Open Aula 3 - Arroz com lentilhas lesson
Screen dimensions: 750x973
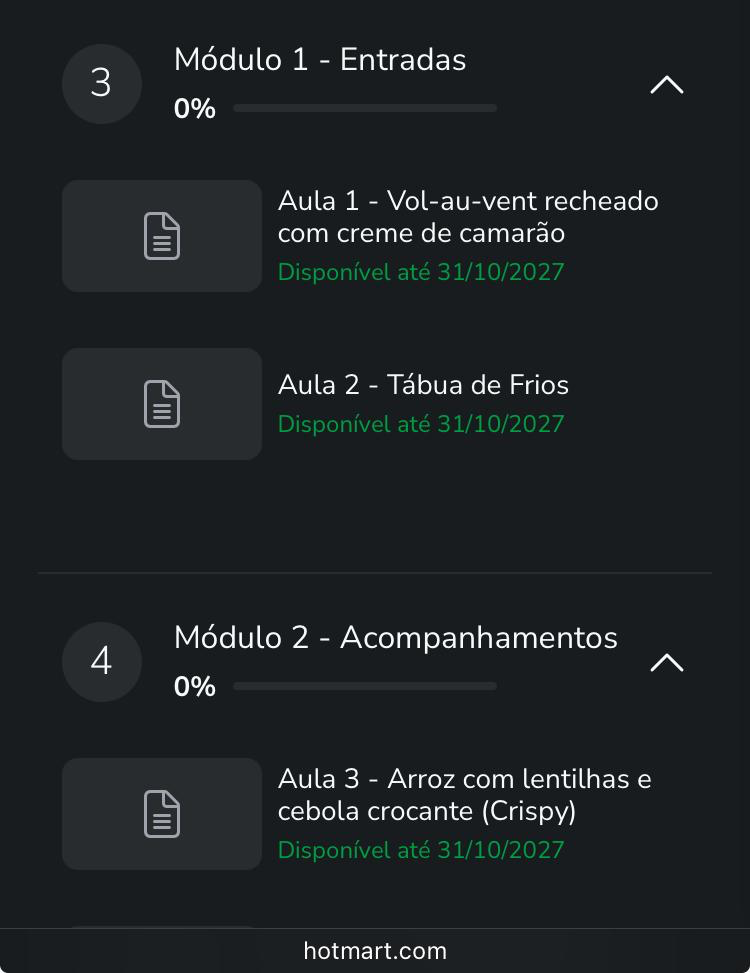click(x=464, y=795)
